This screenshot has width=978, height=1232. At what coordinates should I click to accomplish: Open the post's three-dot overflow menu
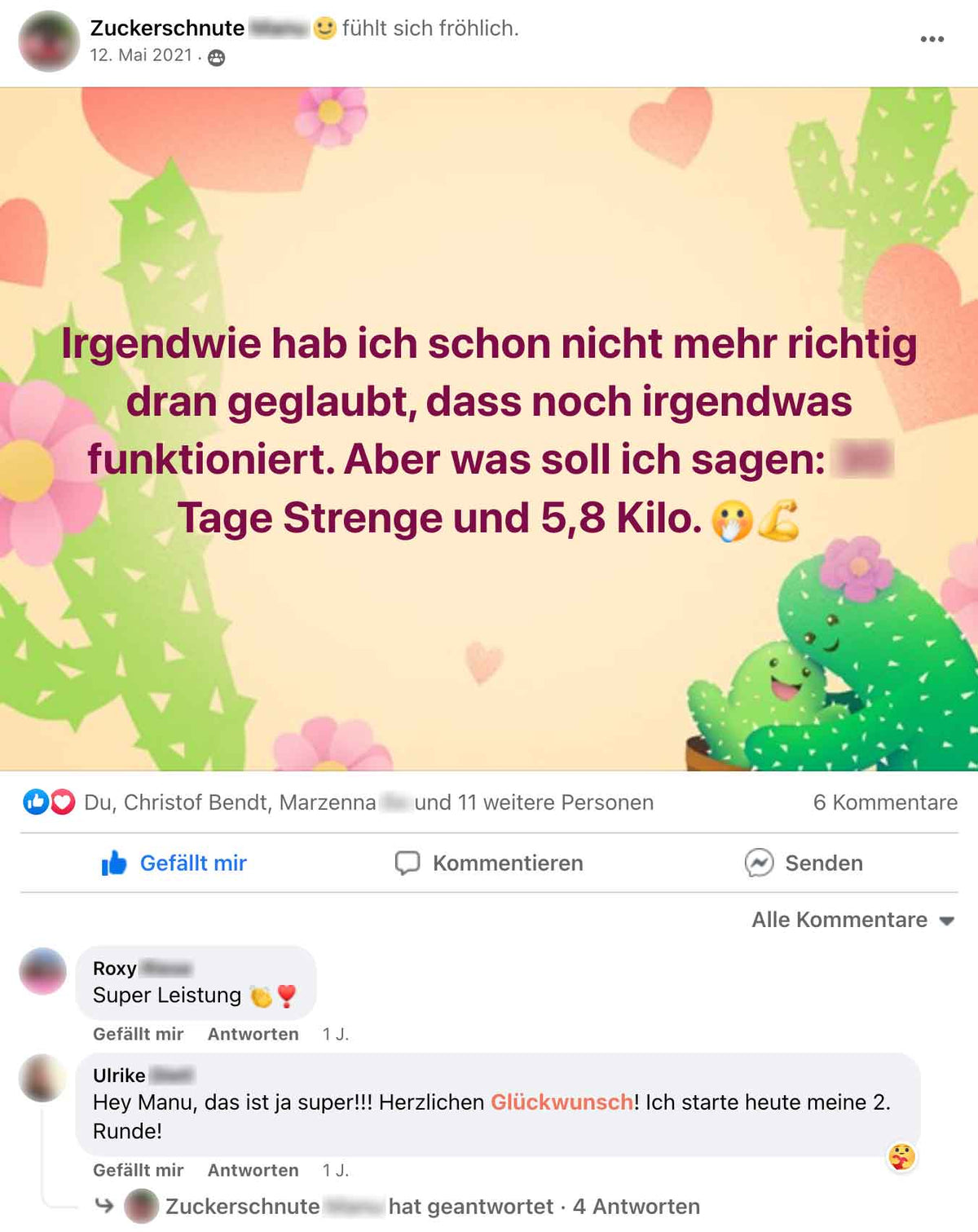point(932,39)
